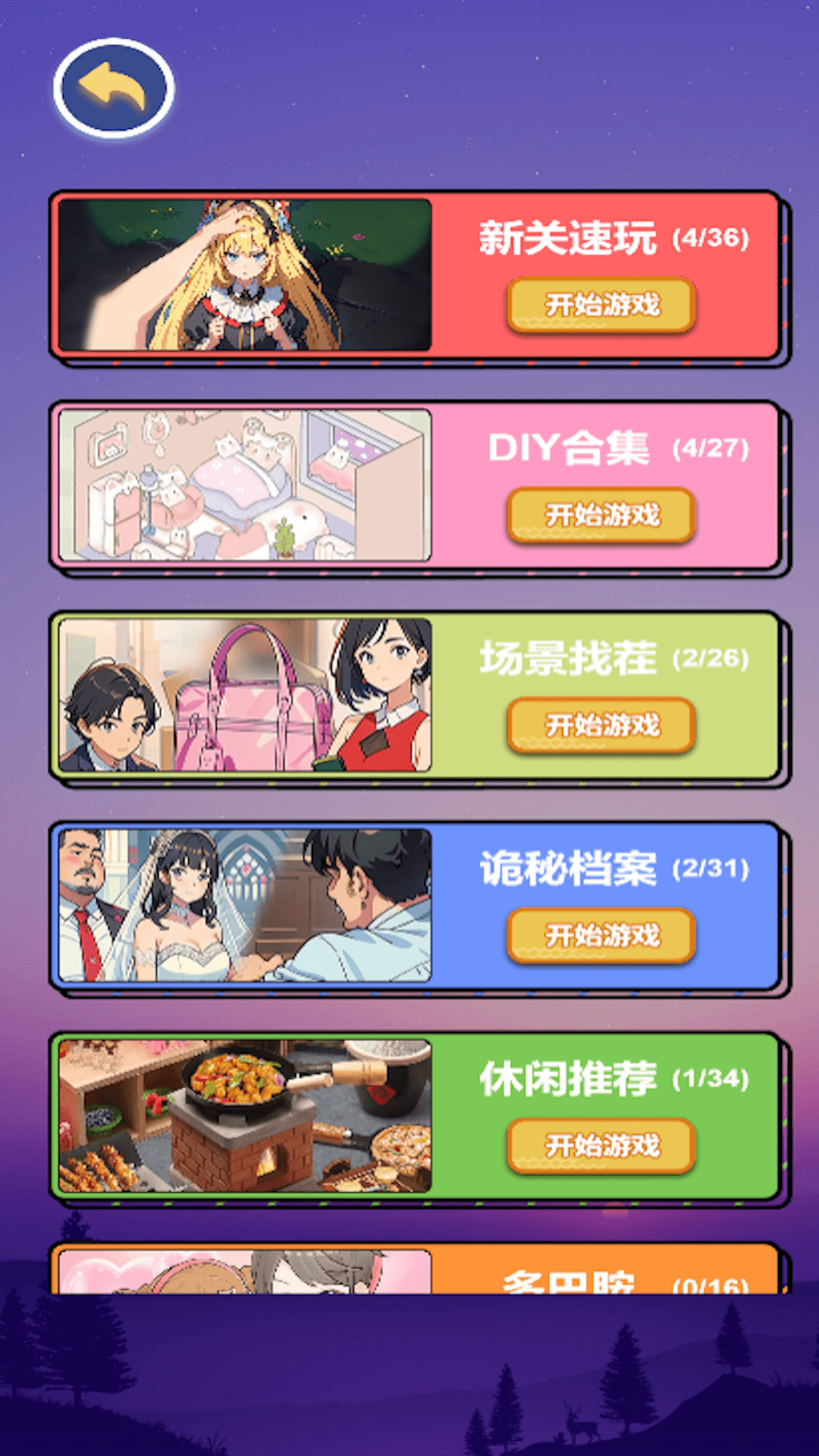Go back using the yellow arrow button

click(x=114, y=89)
